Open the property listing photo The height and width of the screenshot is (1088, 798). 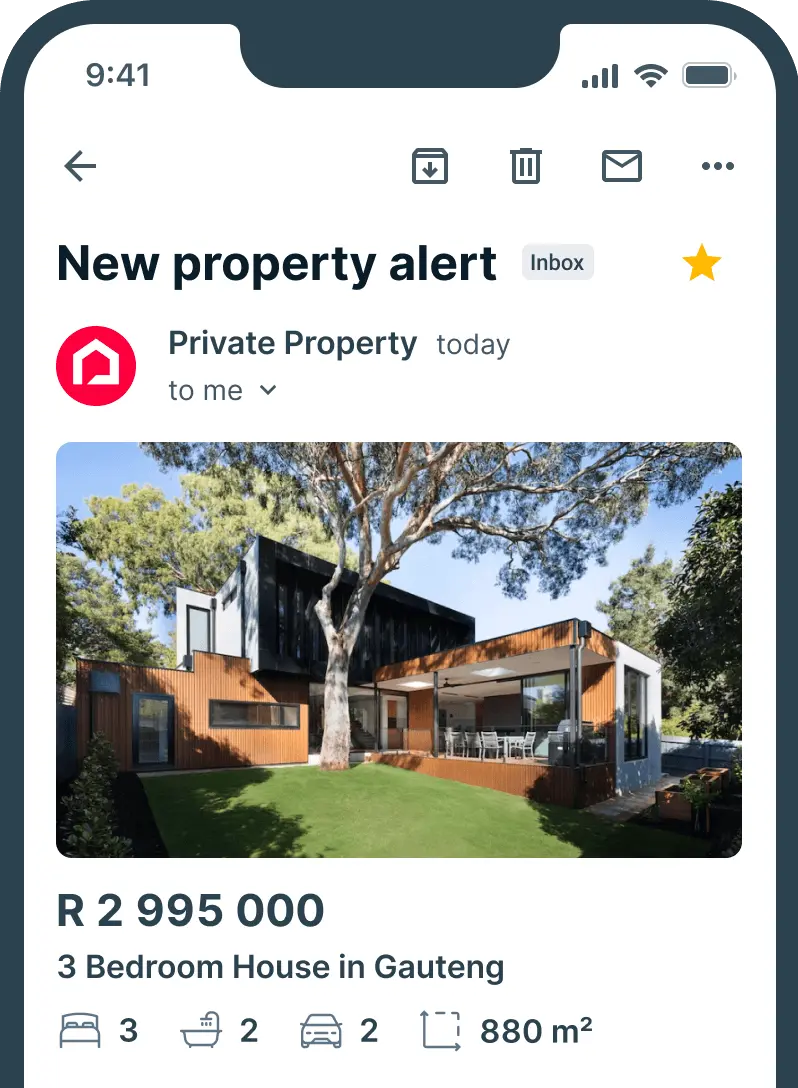pos(399,650)
